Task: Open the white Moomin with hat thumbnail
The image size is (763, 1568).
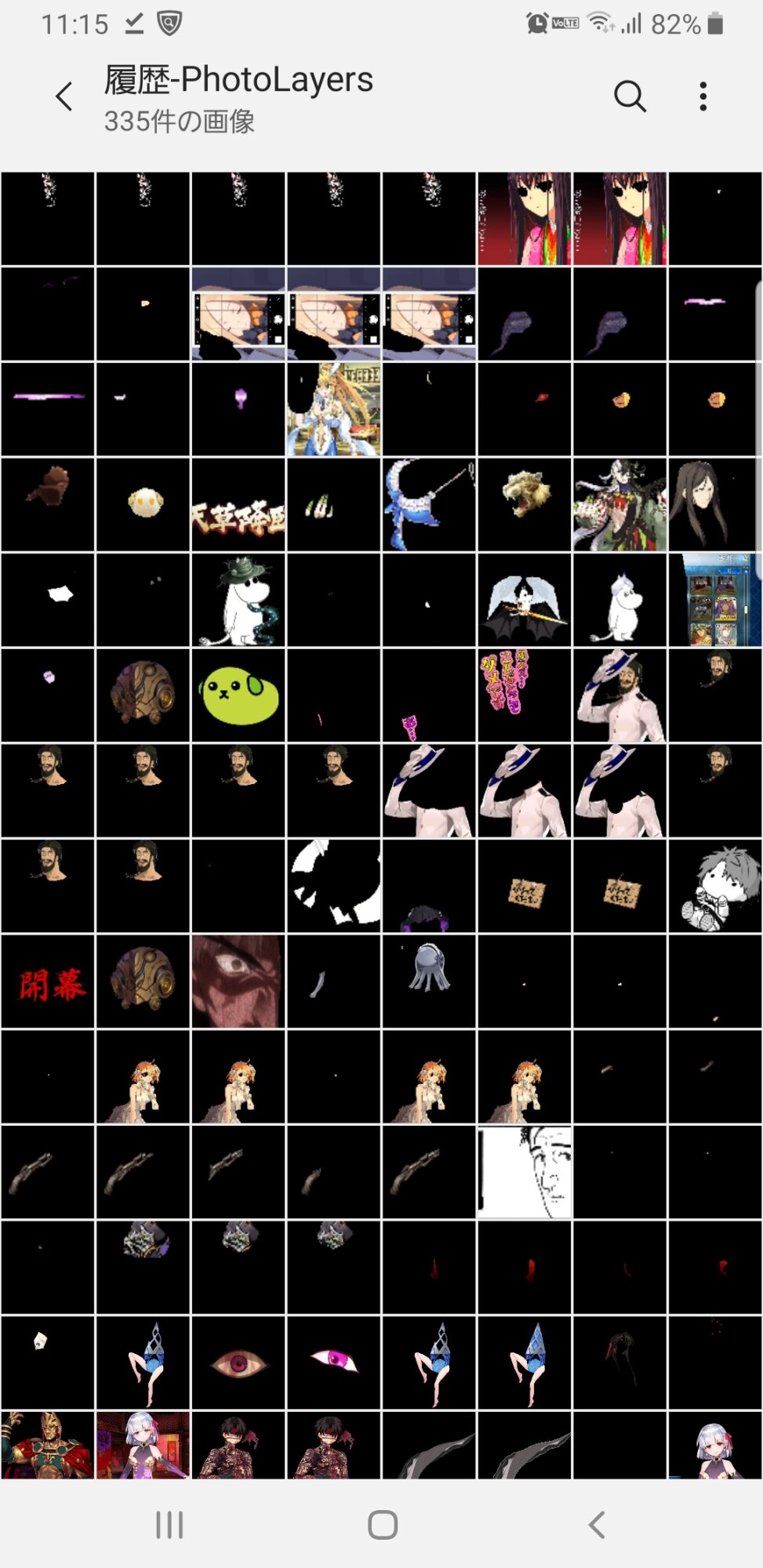Action: pyautogui.click(x=238, y=600)
